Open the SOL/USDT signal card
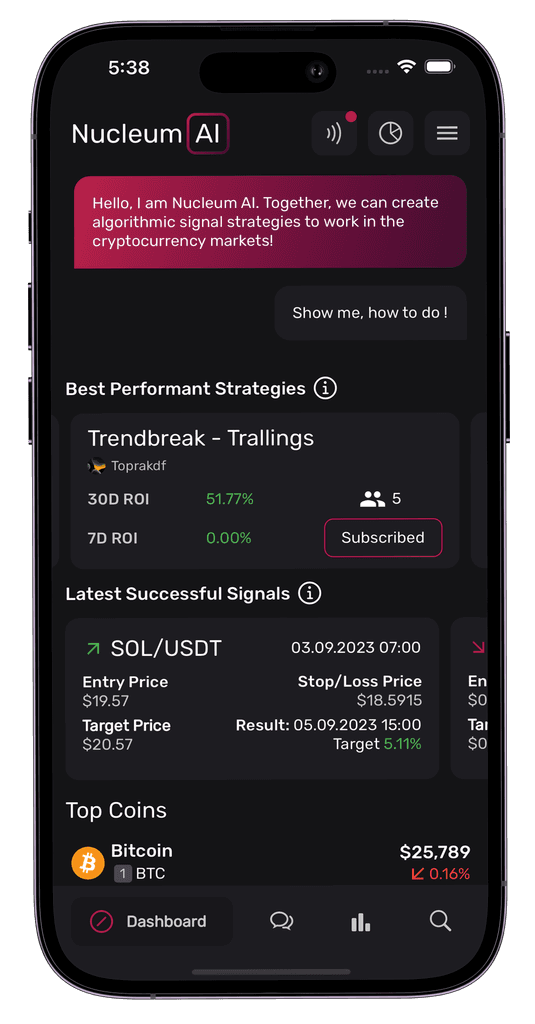535x1024 pixels. (x=252, y=698)
